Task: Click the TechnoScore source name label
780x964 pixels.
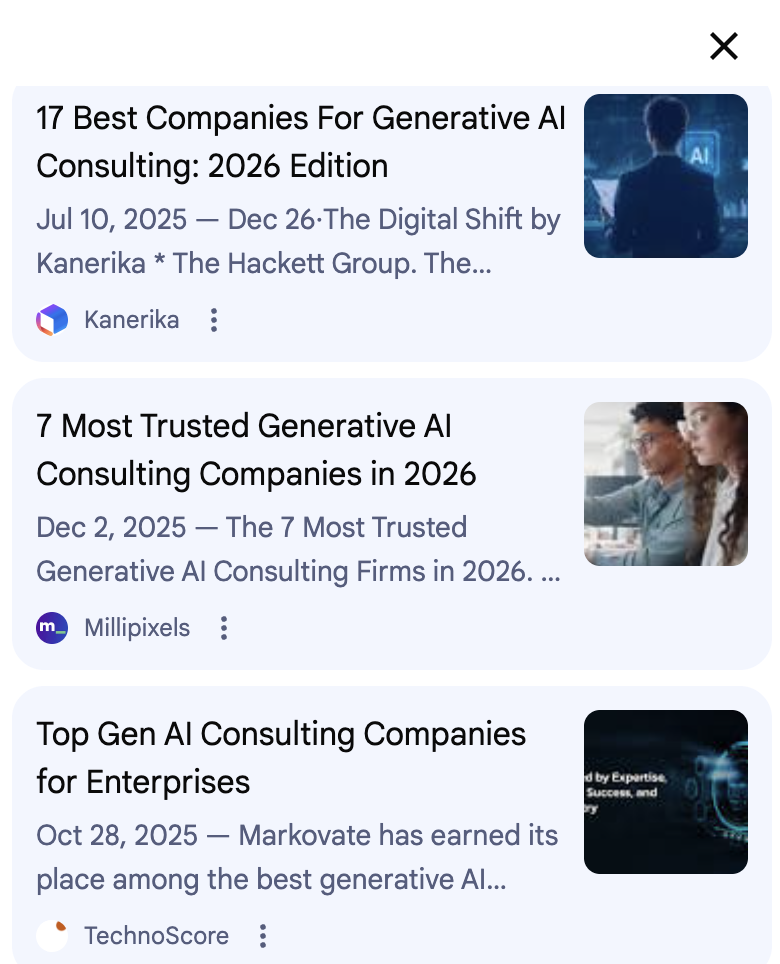Action: pyautogui.click(x=156, y=936)
